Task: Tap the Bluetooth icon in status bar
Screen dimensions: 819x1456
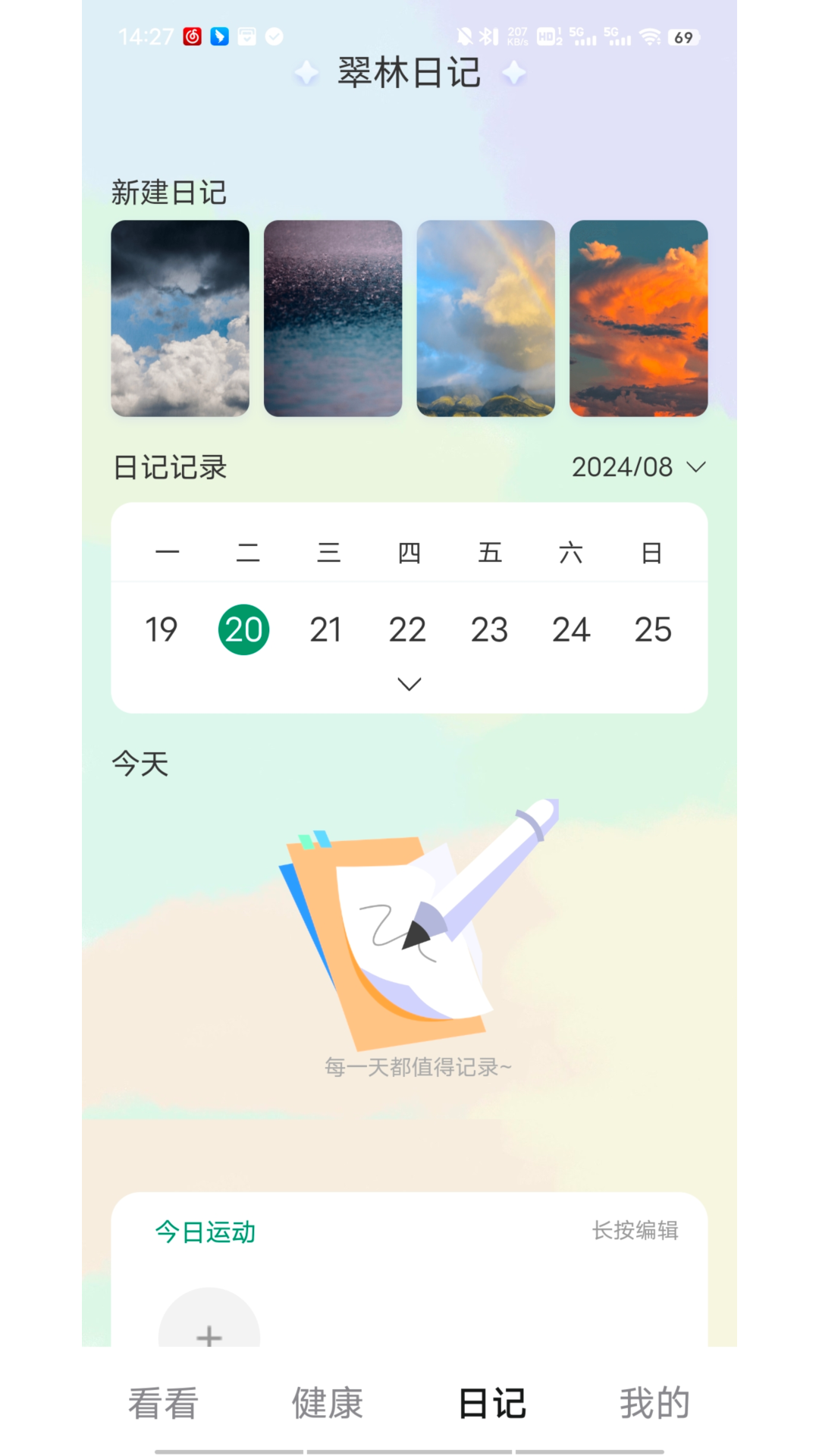Action: [x=487, y=36]
